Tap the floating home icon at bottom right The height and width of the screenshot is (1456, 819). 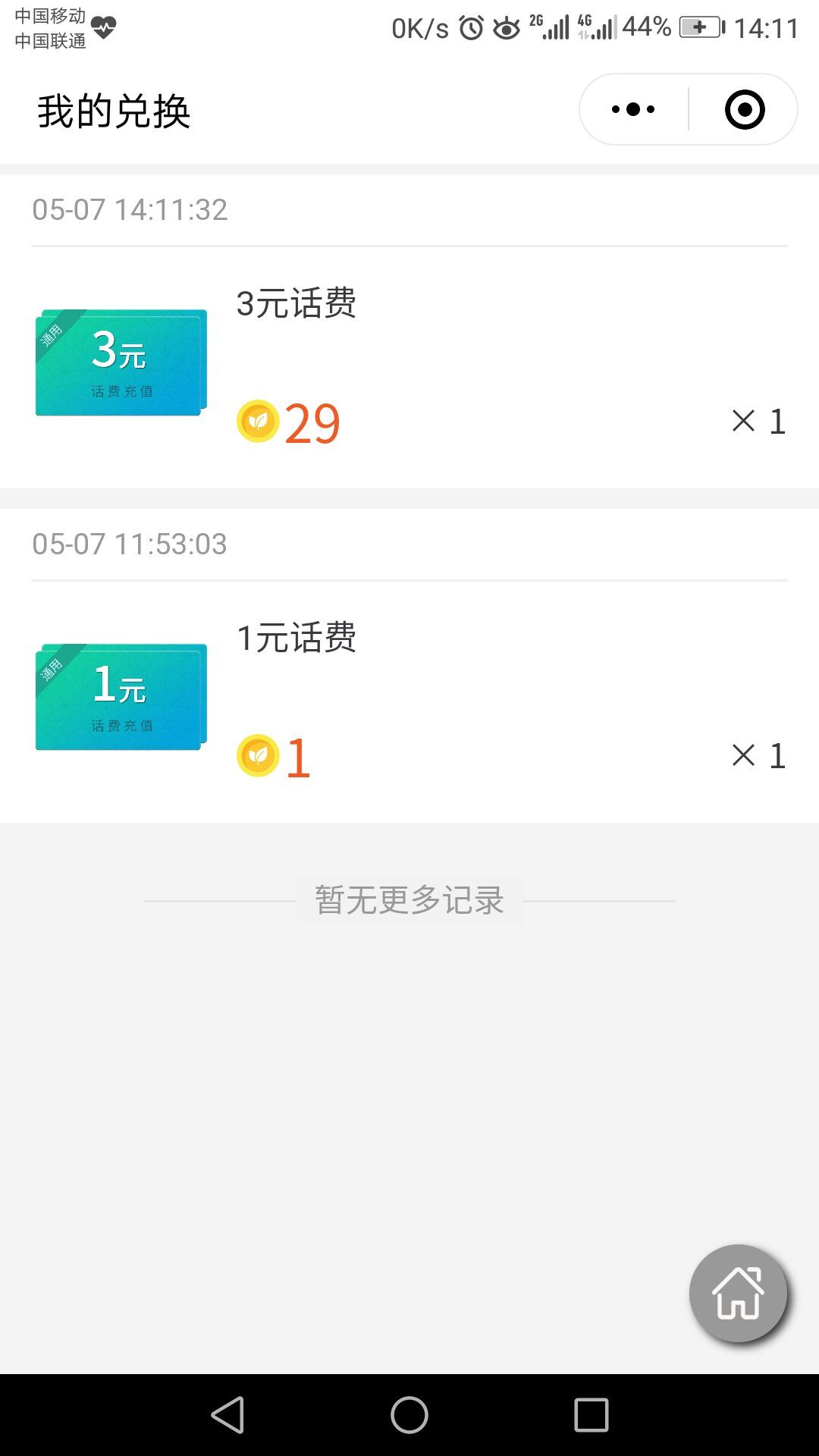739,1294
